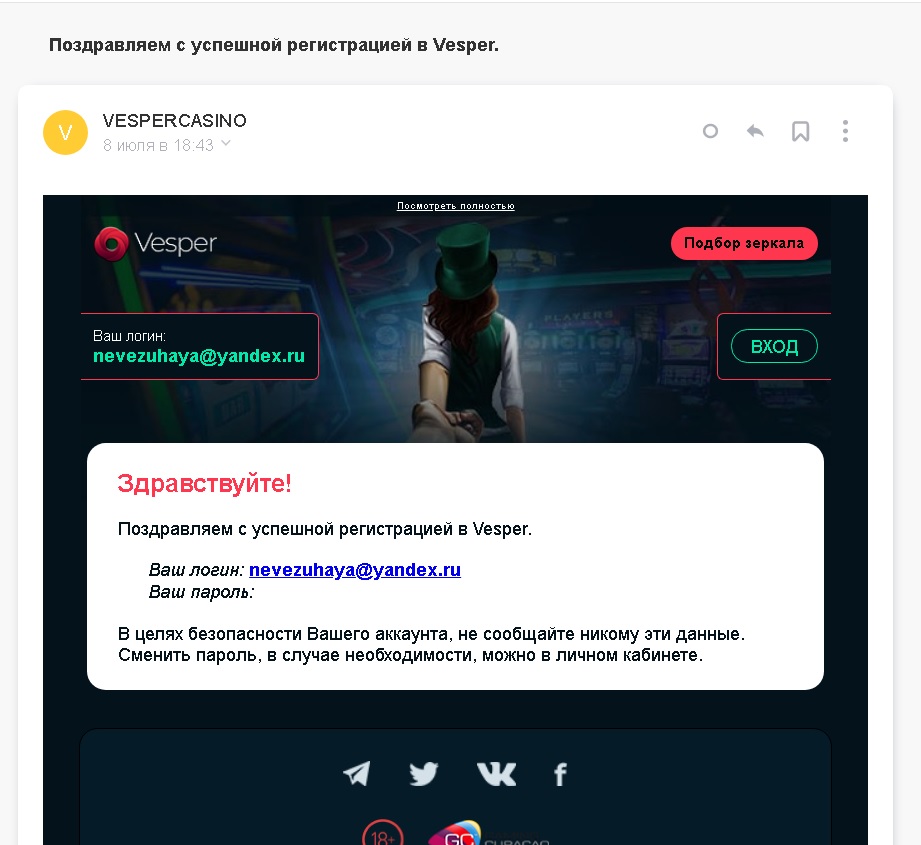Open Vesper's Twitter icon

[x=424, y=774]
